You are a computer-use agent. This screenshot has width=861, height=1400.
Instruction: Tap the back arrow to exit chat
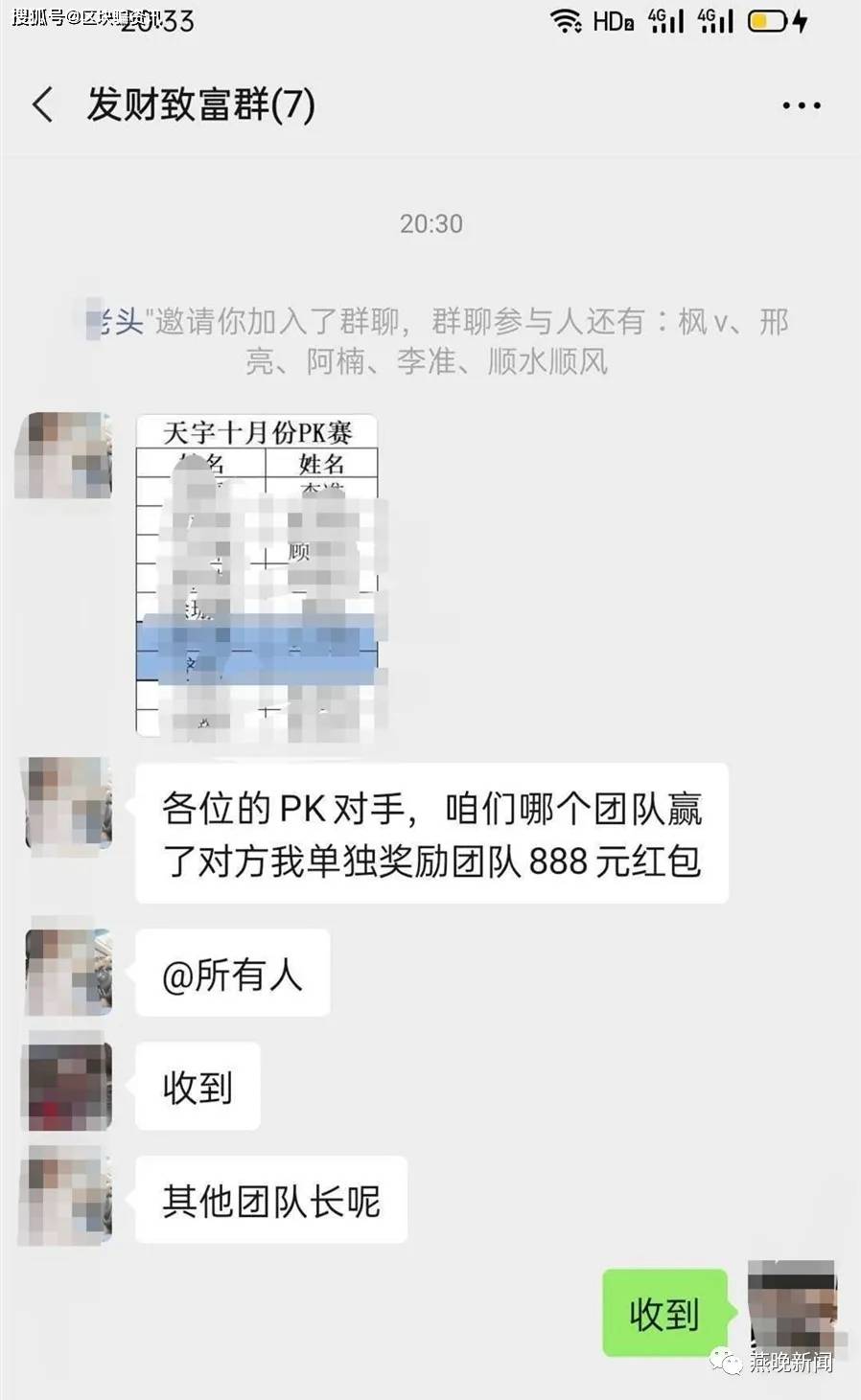tap(44, 105)
